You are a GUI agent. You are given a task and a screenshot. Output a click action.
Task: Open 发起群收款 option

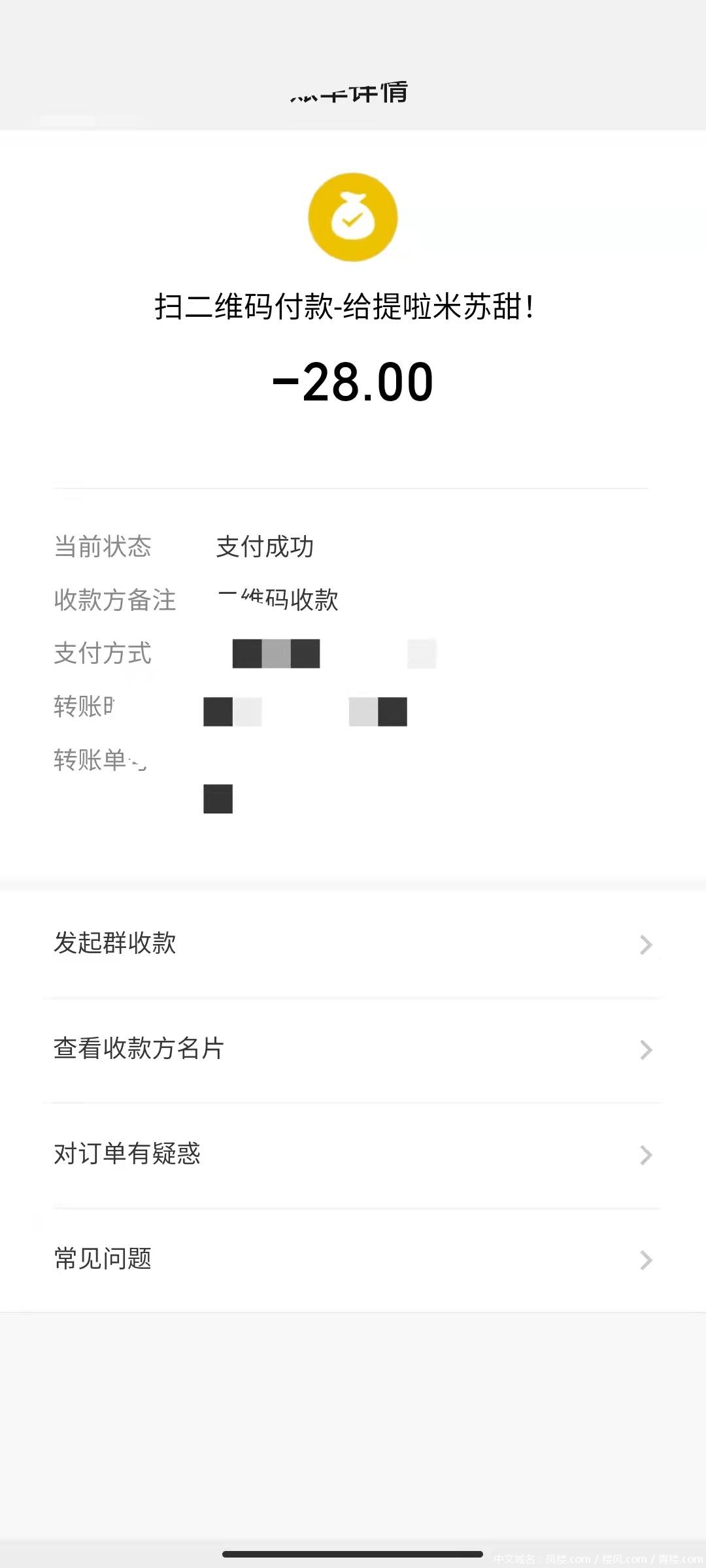point(353,943)
